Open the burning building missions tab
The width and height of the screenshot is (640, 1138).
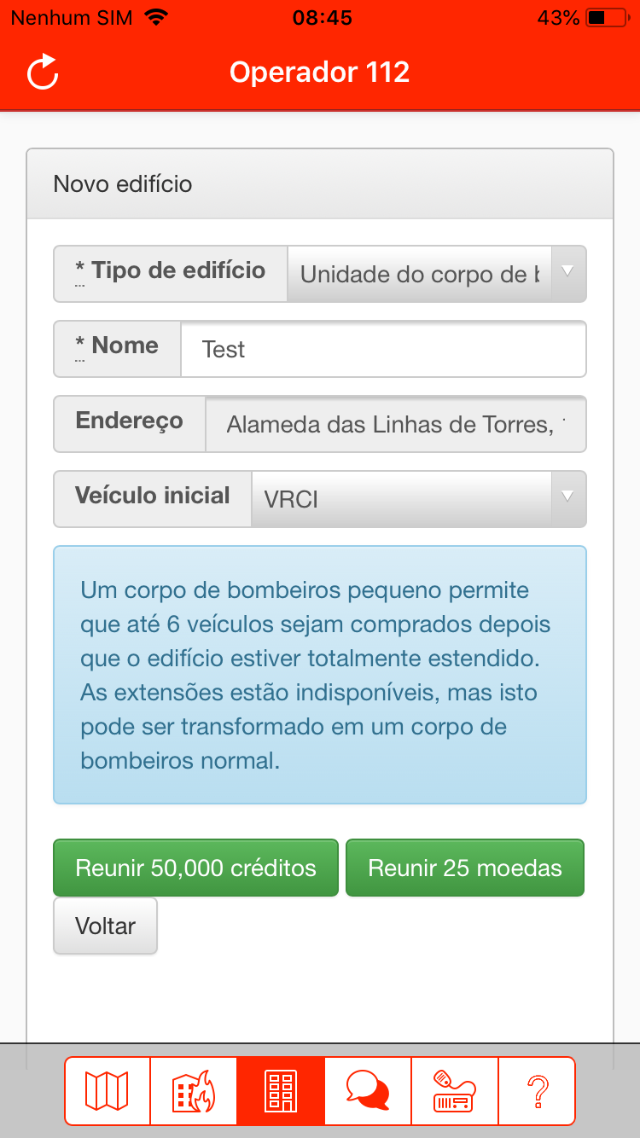pyautogui.click(x=194, y=1091)
